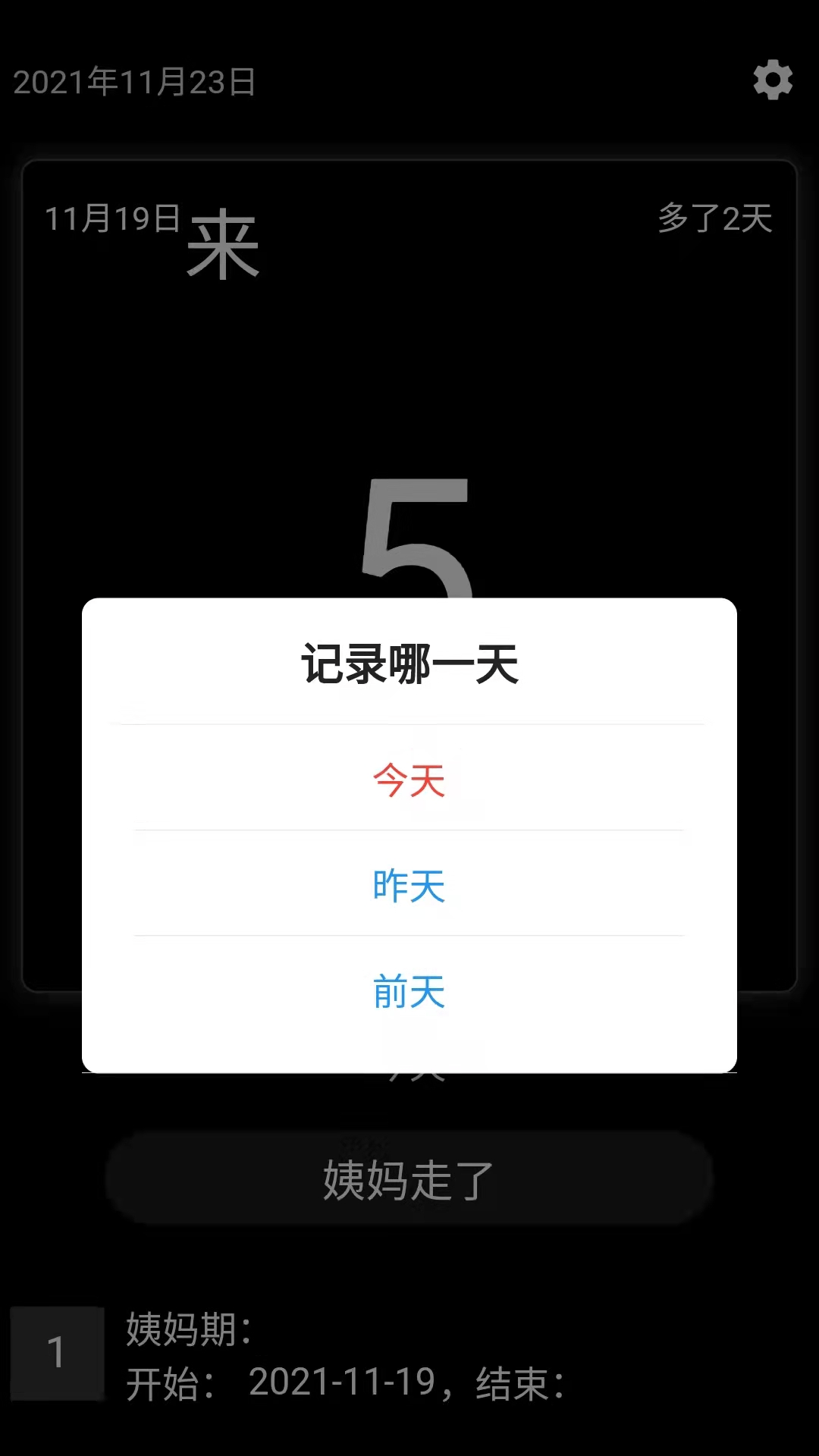Click the date 2021年11月23日 header
The height and width of the screenshot is (1456, 819).
(135, 81)
